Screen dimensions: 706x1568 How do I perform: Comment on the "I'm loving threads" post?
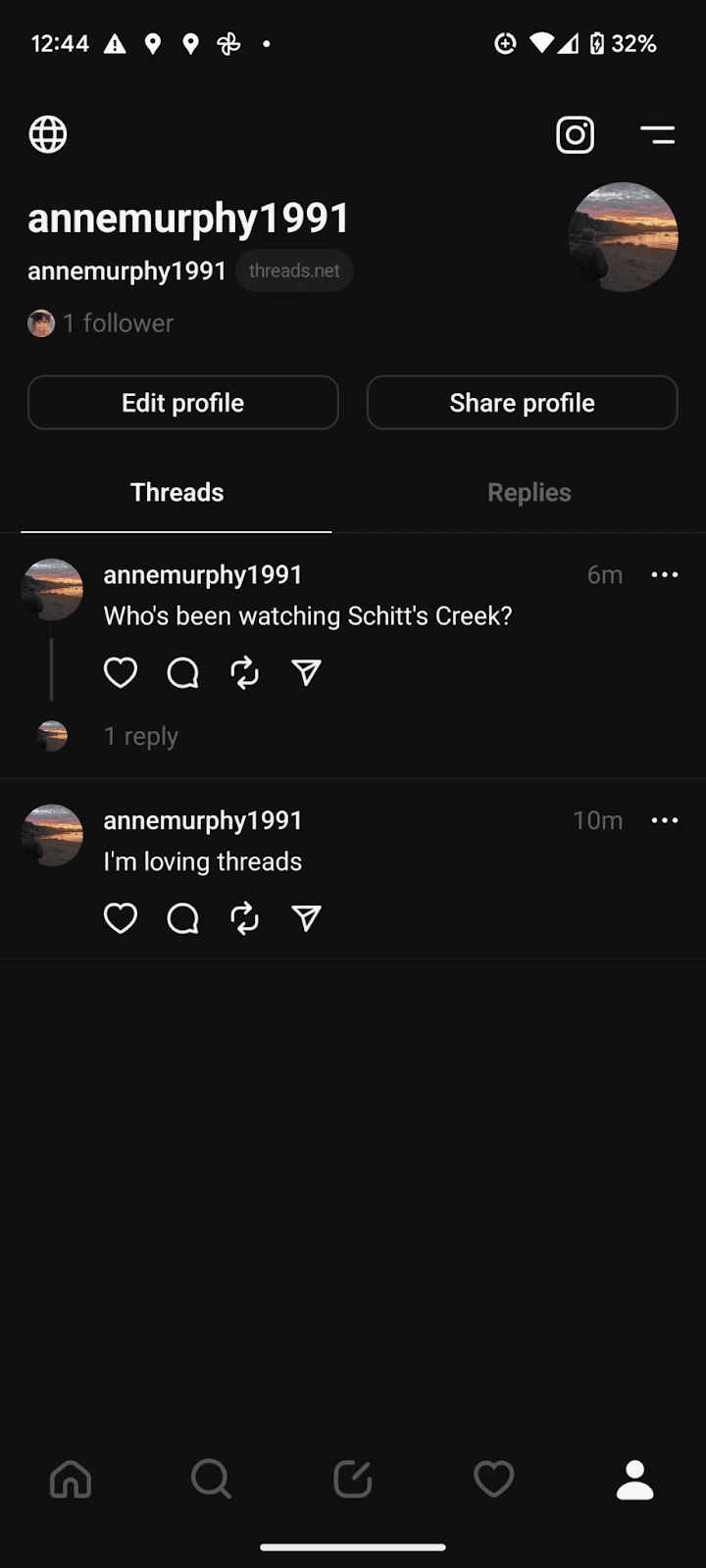click(x=183, y=918)
